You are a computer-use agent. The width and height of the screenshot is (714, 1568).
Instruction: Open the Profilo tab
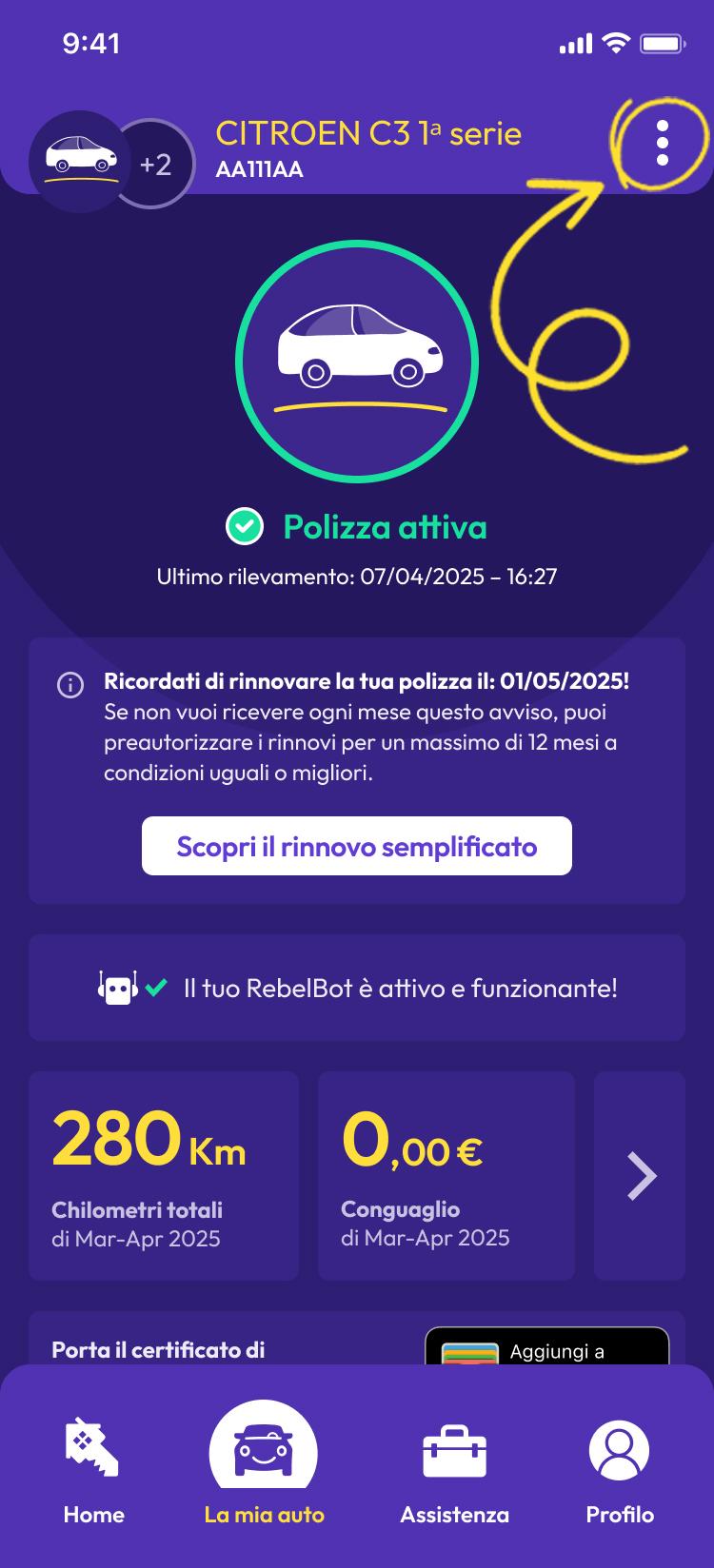(x=620, y=1471)
